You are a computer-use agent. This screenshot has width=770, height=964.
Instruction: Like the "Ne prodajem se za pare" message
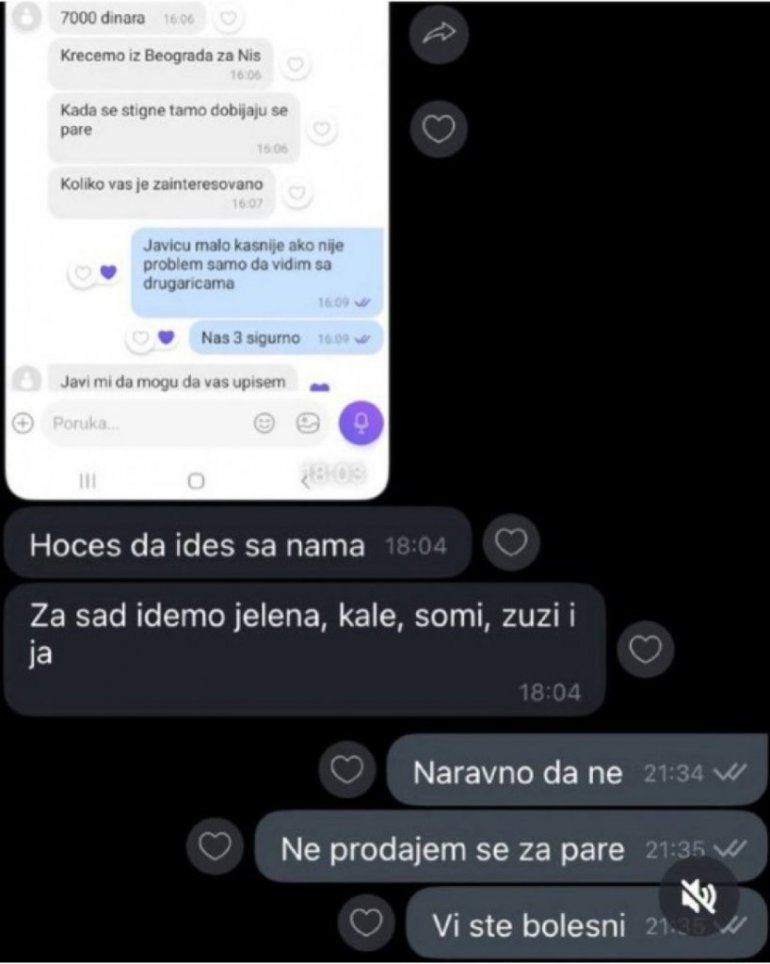pyautogui.click(x=215, y=846)
